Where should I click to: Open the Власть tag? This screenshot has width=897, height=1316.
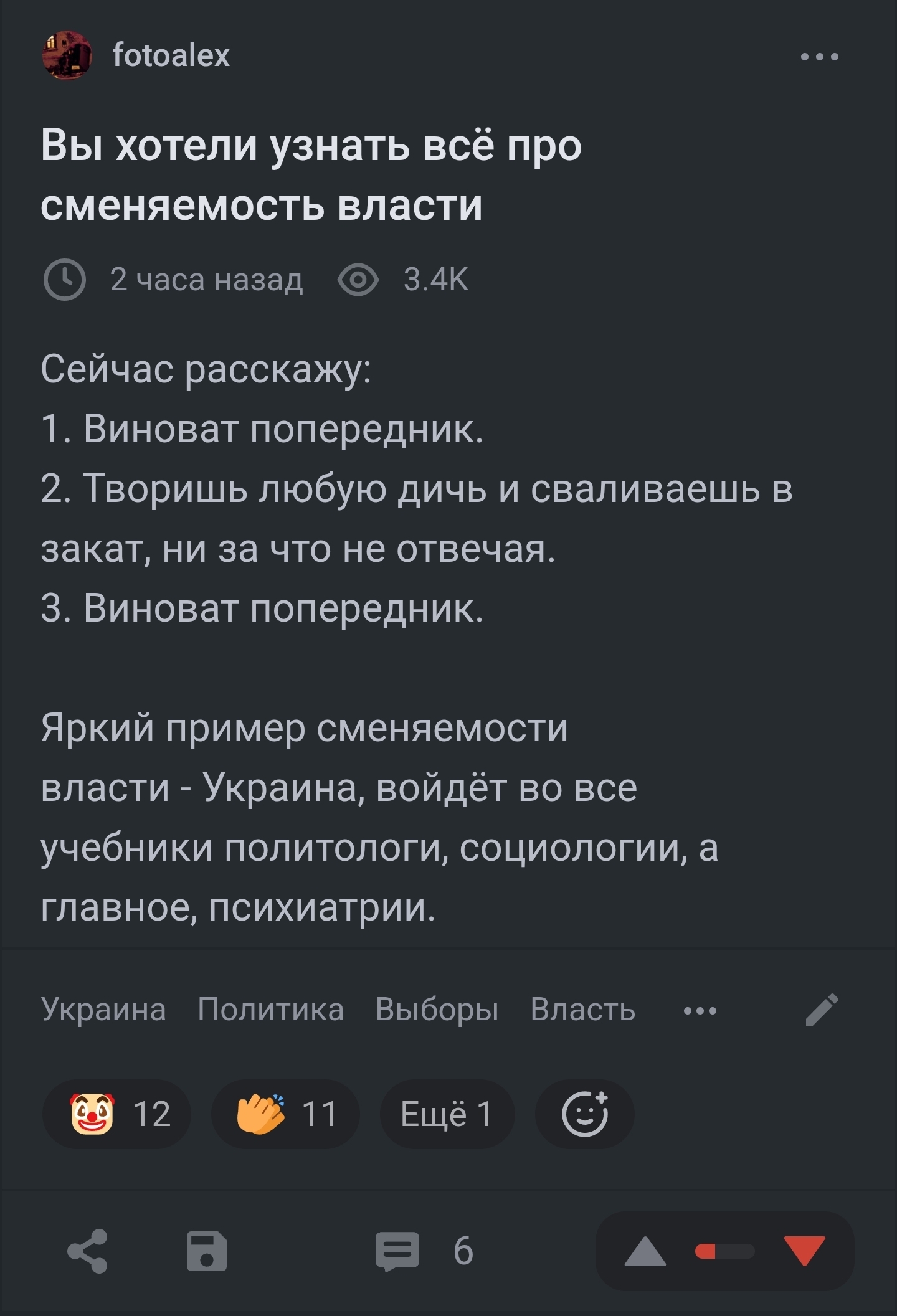tap(582, 1009)
